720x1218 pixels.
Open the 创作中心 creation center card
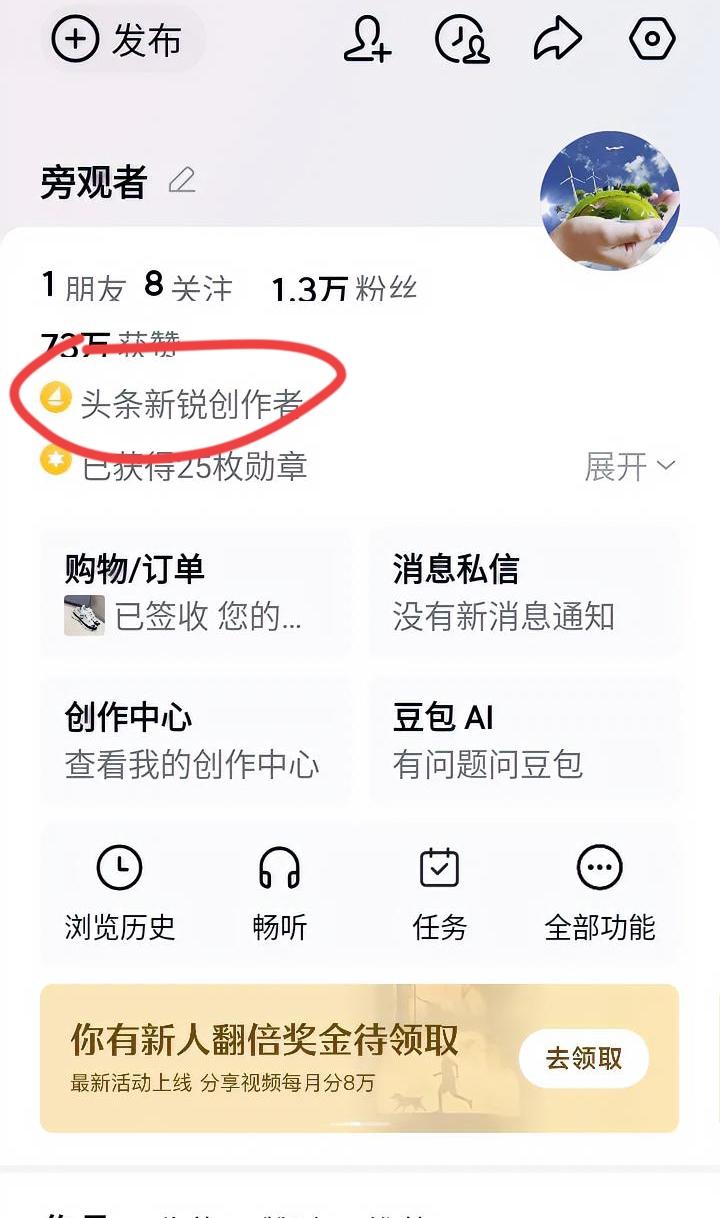coord(195,740)
